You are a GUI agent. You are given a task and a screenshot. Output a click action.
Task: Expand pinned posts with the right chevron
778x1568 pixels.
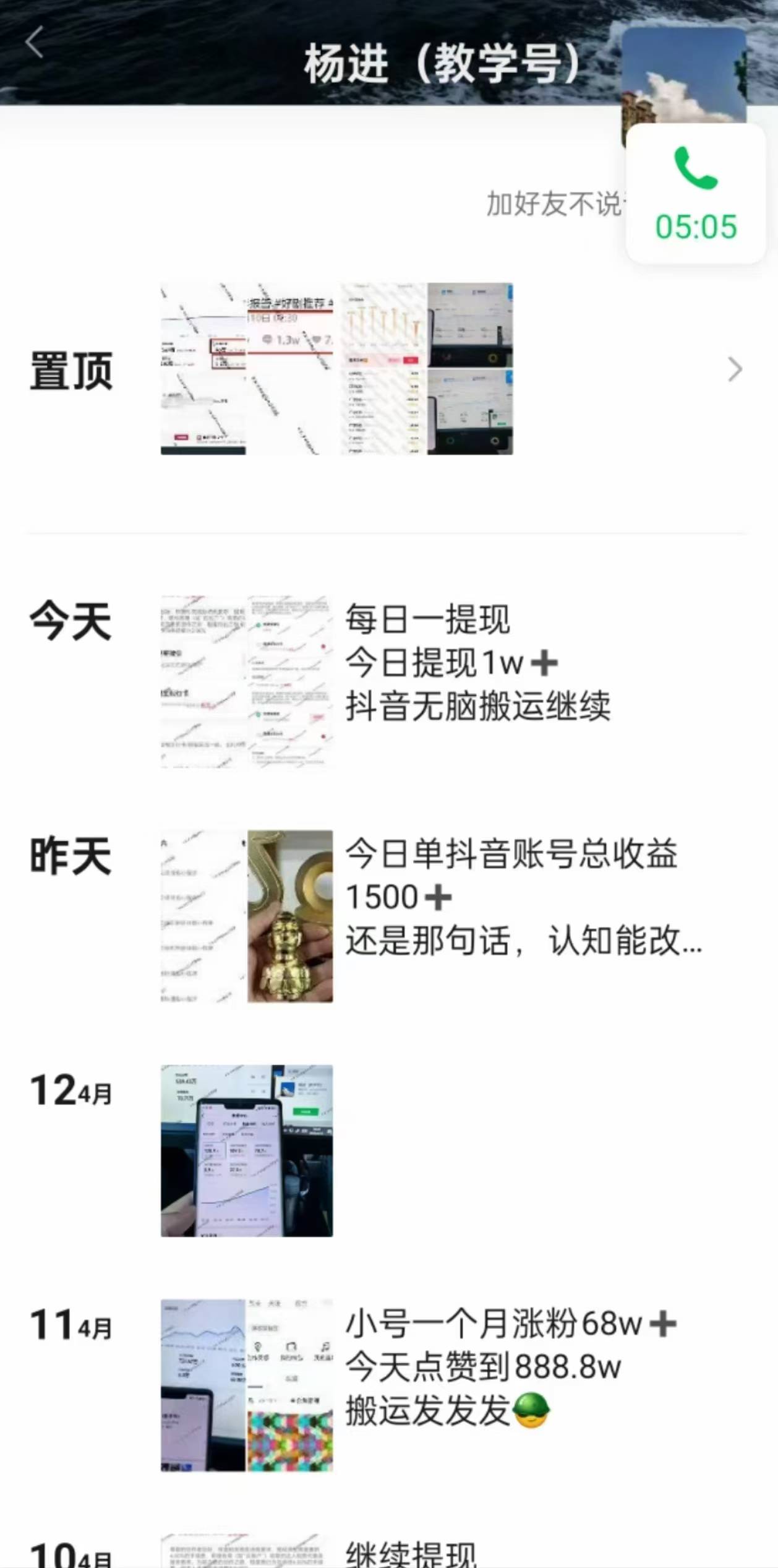tap(733, 369)
